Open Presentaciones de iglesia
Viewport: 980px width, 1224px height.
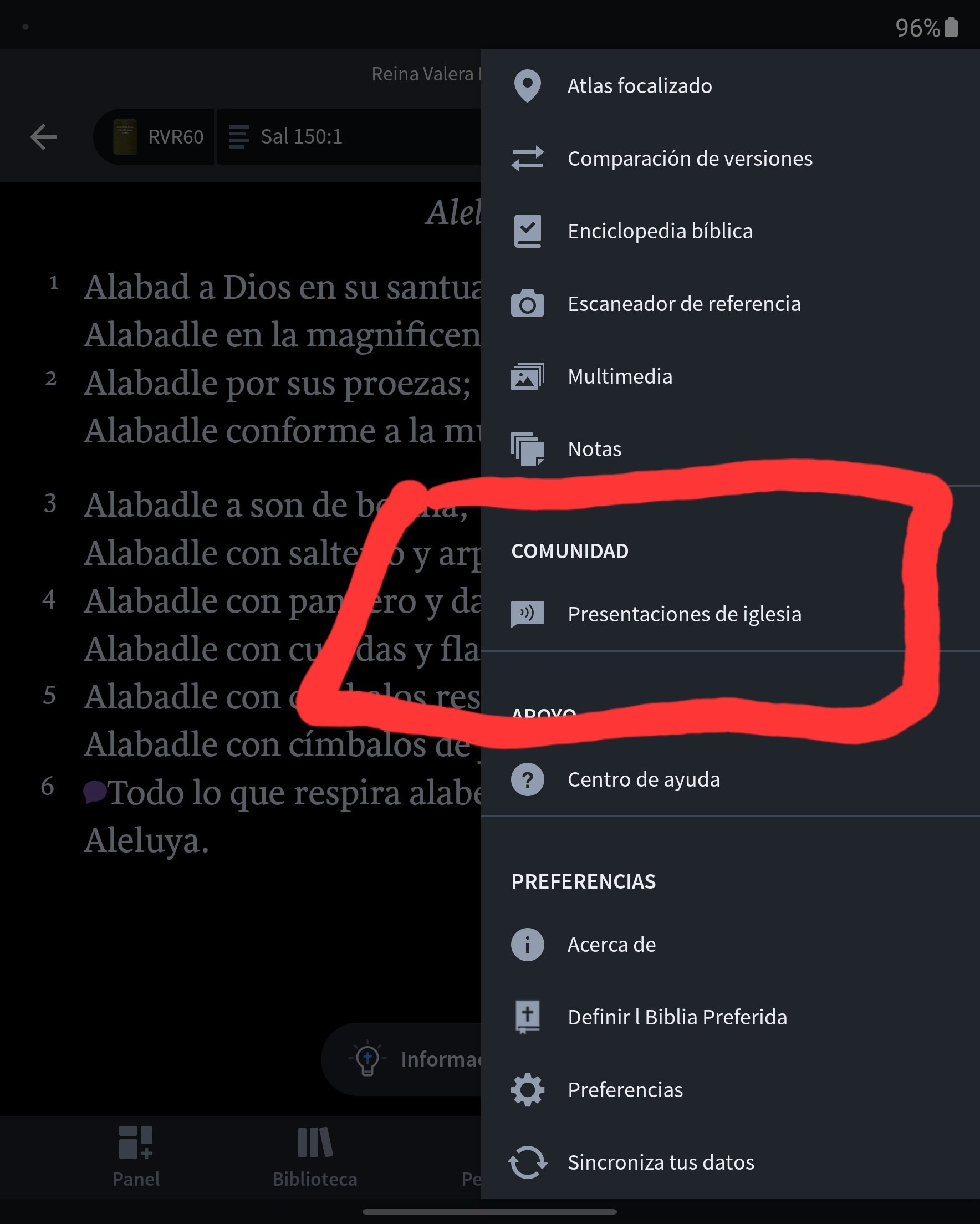coord(683,614)
